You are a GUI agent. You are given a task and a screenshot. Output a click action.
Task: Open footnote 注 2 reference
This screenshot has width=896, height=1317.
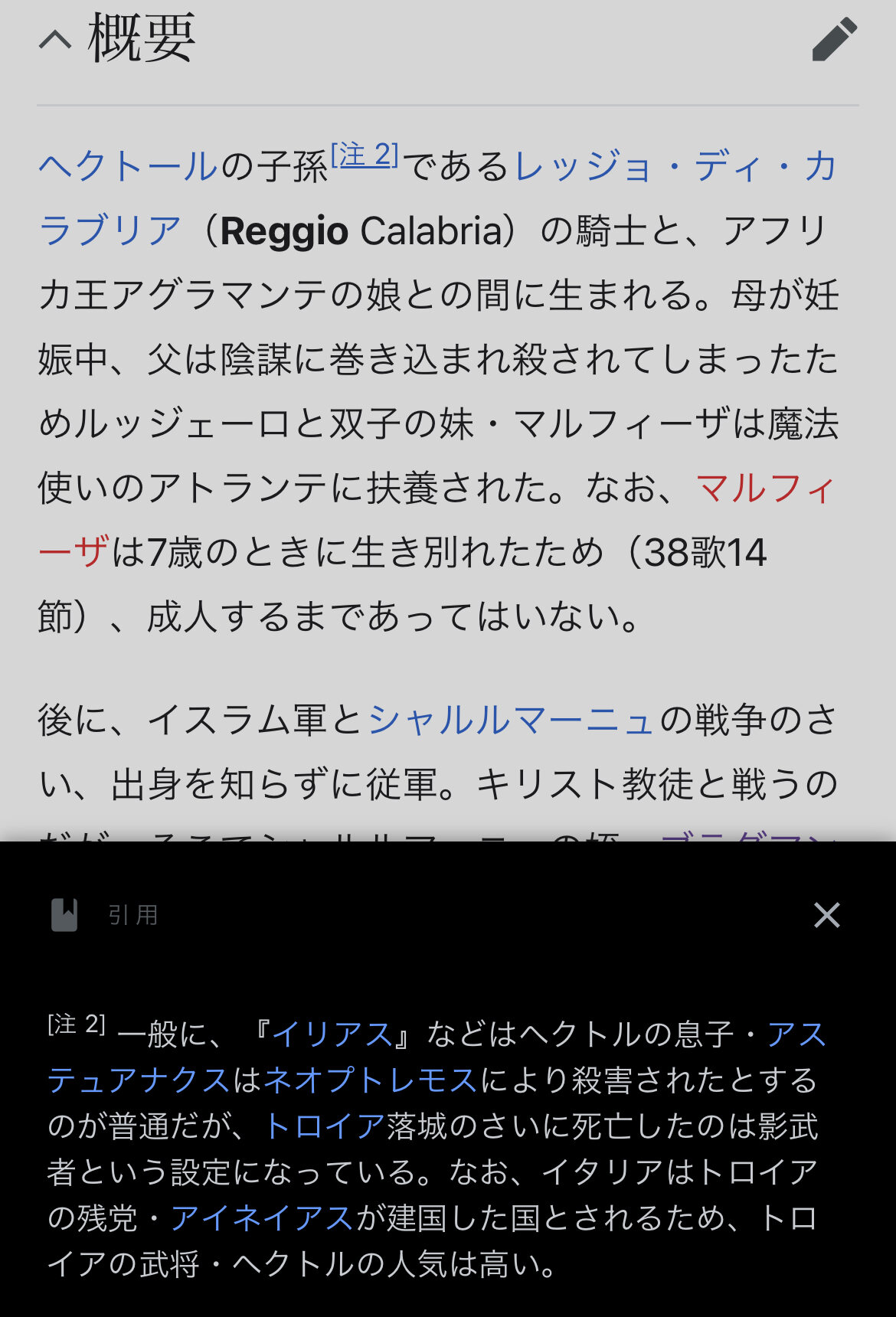click(x=365, y=155)
